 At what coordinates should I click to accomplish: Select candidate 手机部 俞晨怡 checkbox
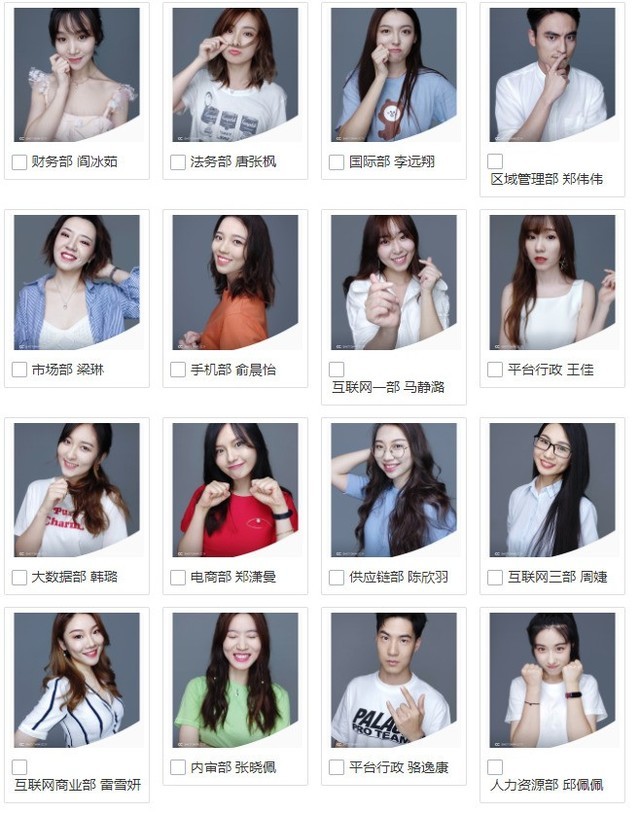point(178,370)
